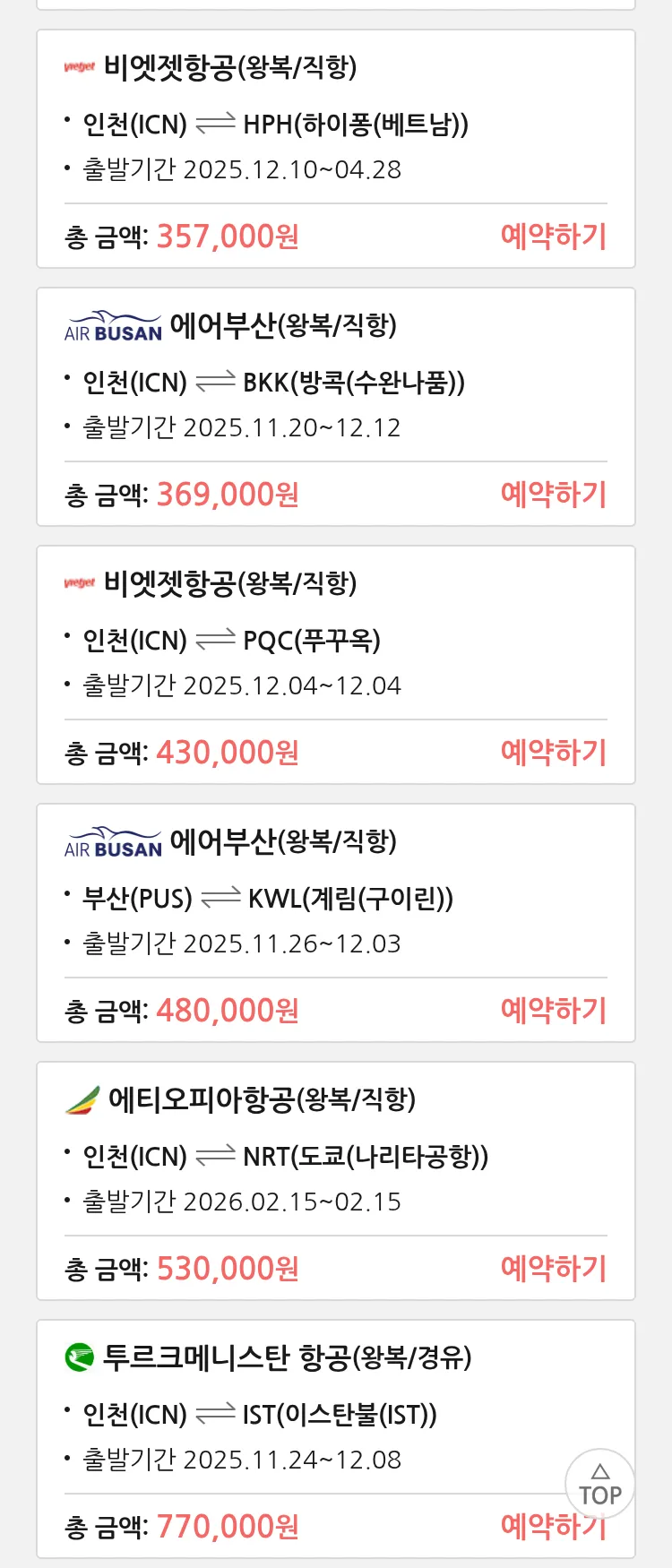
Task: Book the 369,000원 Air Busan Bangkok flight
Action: point(553,495)
